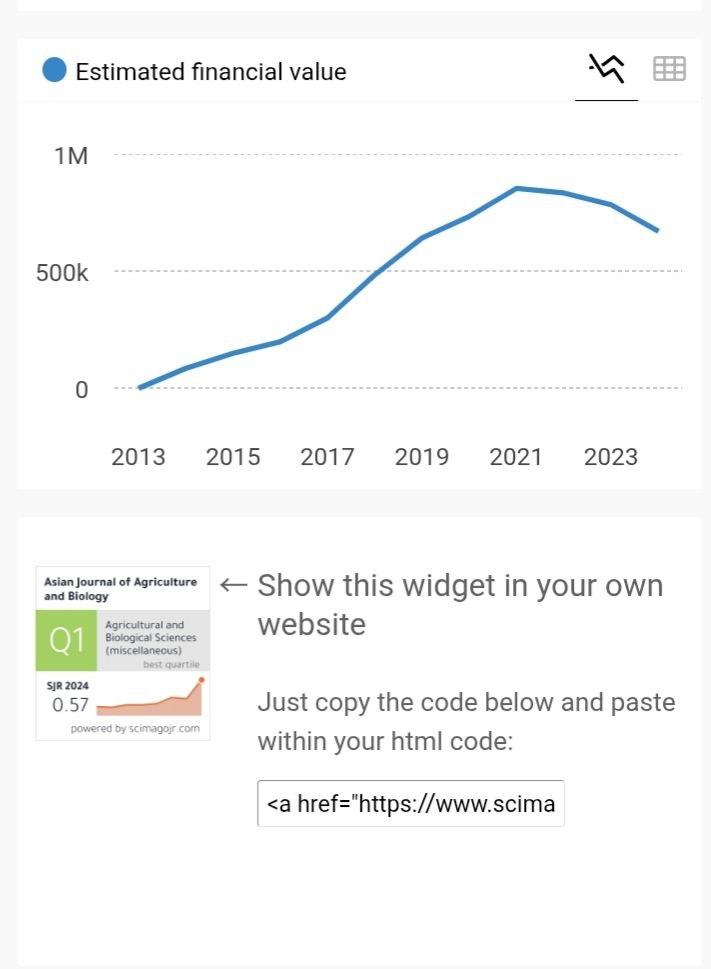Select the widget embed code field
This screenshot has height=969, width=711.
[x=411, y=803]
